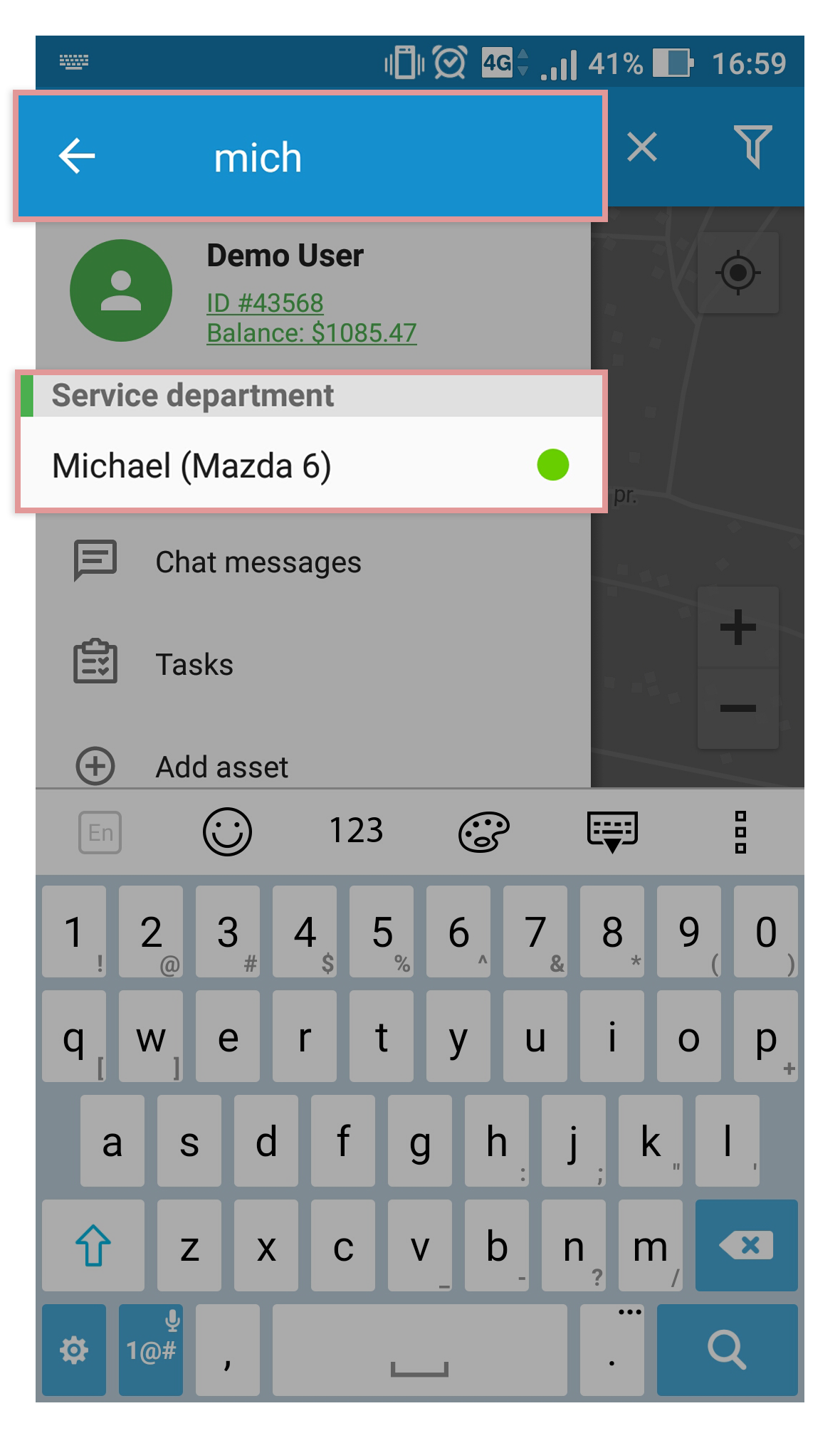Image resolution: width=840 pixels, height=1438 pixels.
Task: Open the filter funnel icon
Action: [753, 147]
